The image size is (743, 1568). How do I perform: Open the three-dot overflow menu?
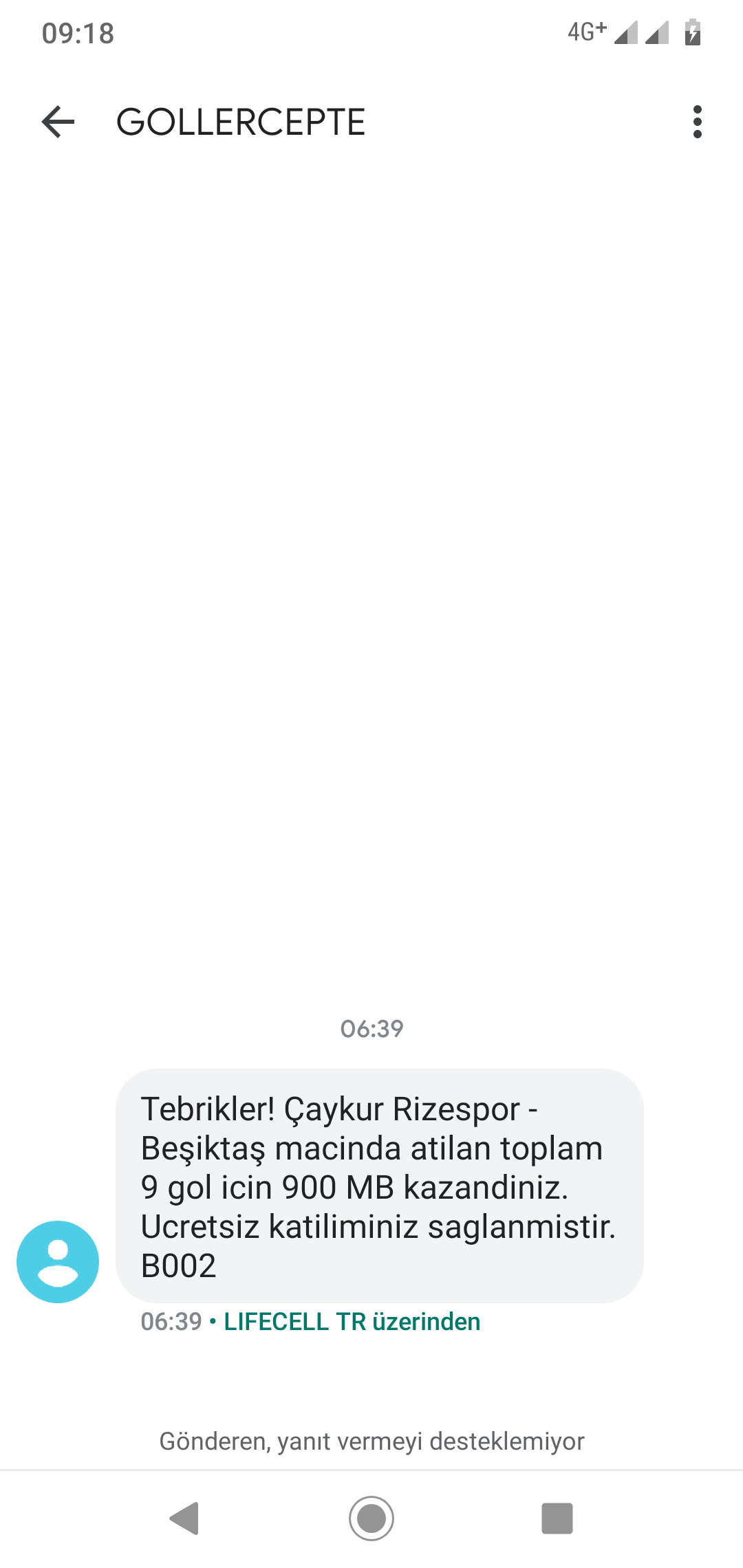[698, 122]
